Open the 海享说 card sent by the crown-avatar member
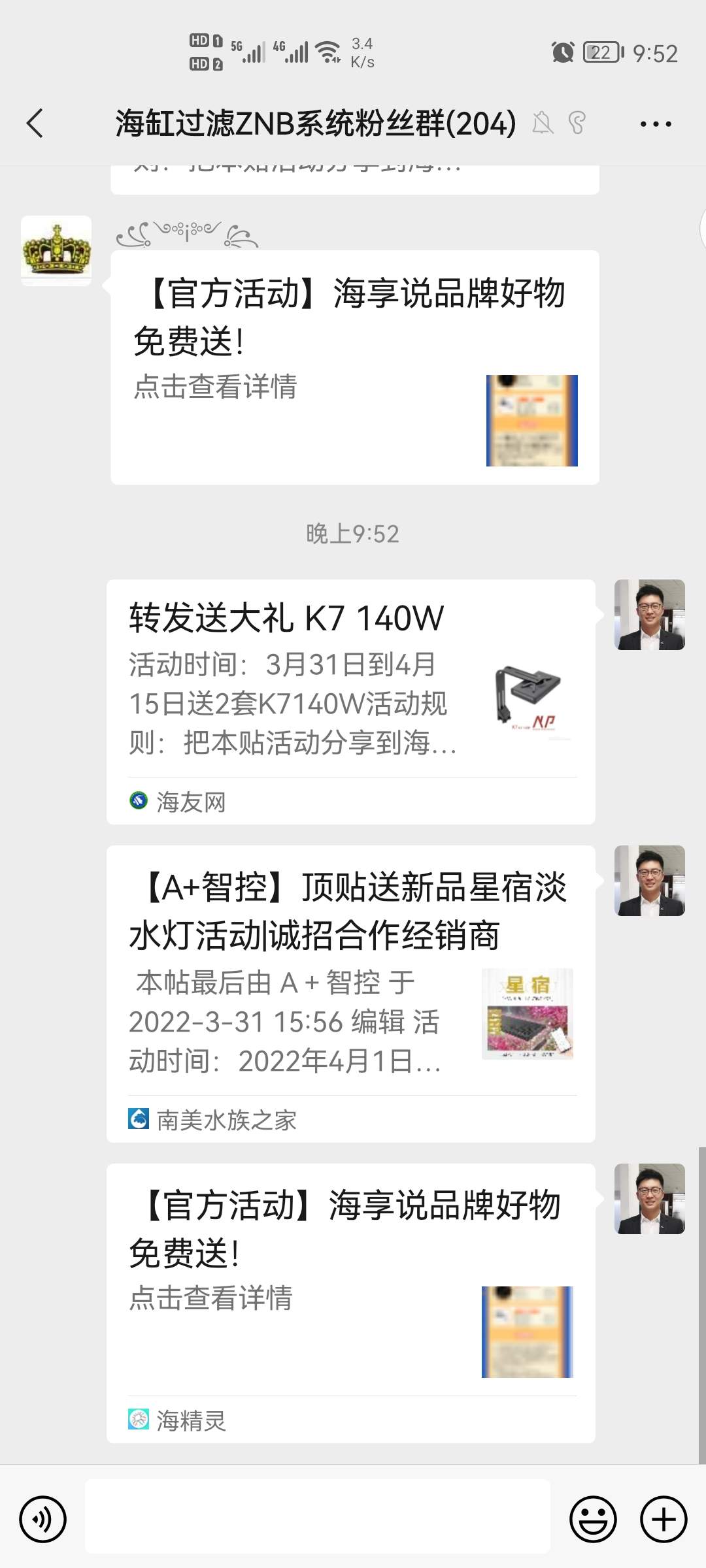The height and width of the screenshot is (1568, 706). coord(354,367)
